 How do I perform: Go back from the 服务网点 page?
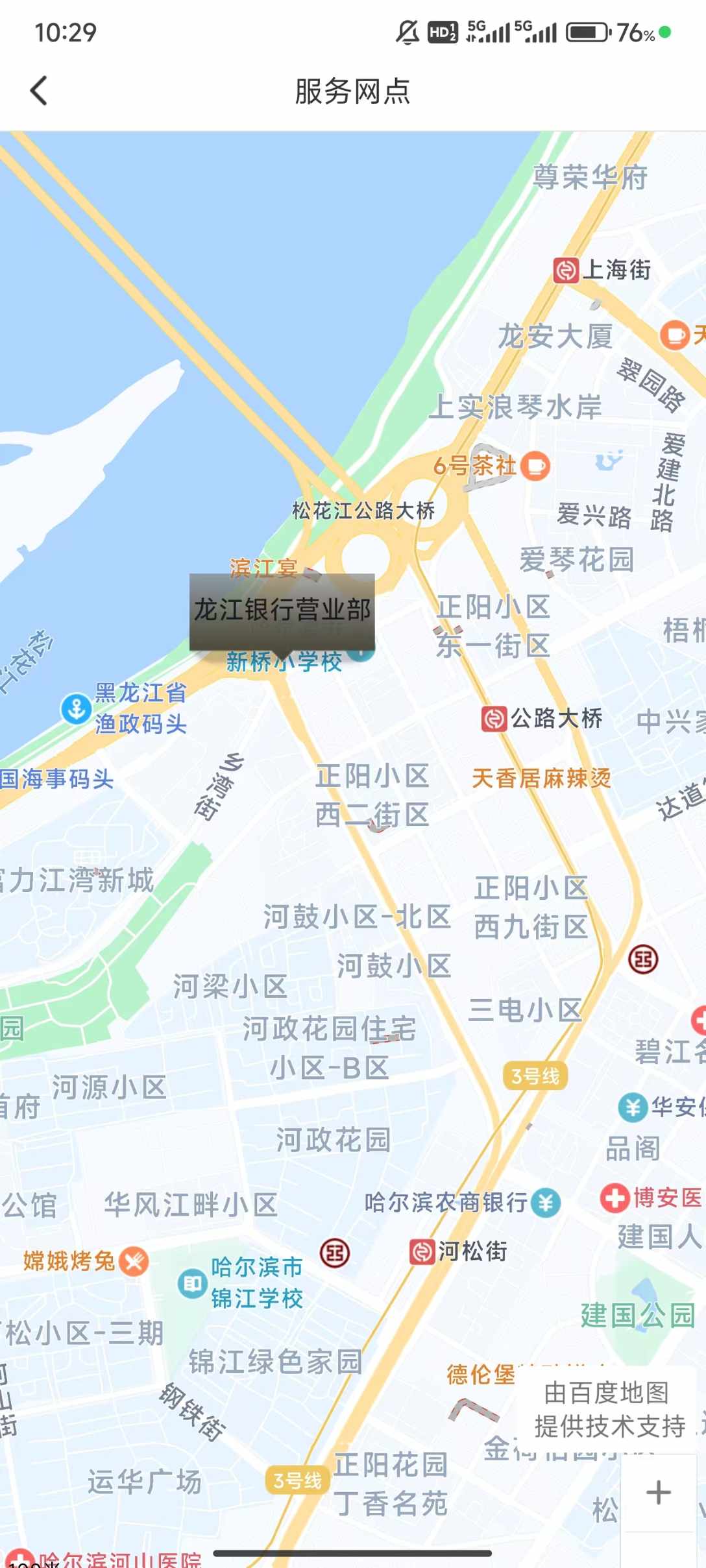39,91
